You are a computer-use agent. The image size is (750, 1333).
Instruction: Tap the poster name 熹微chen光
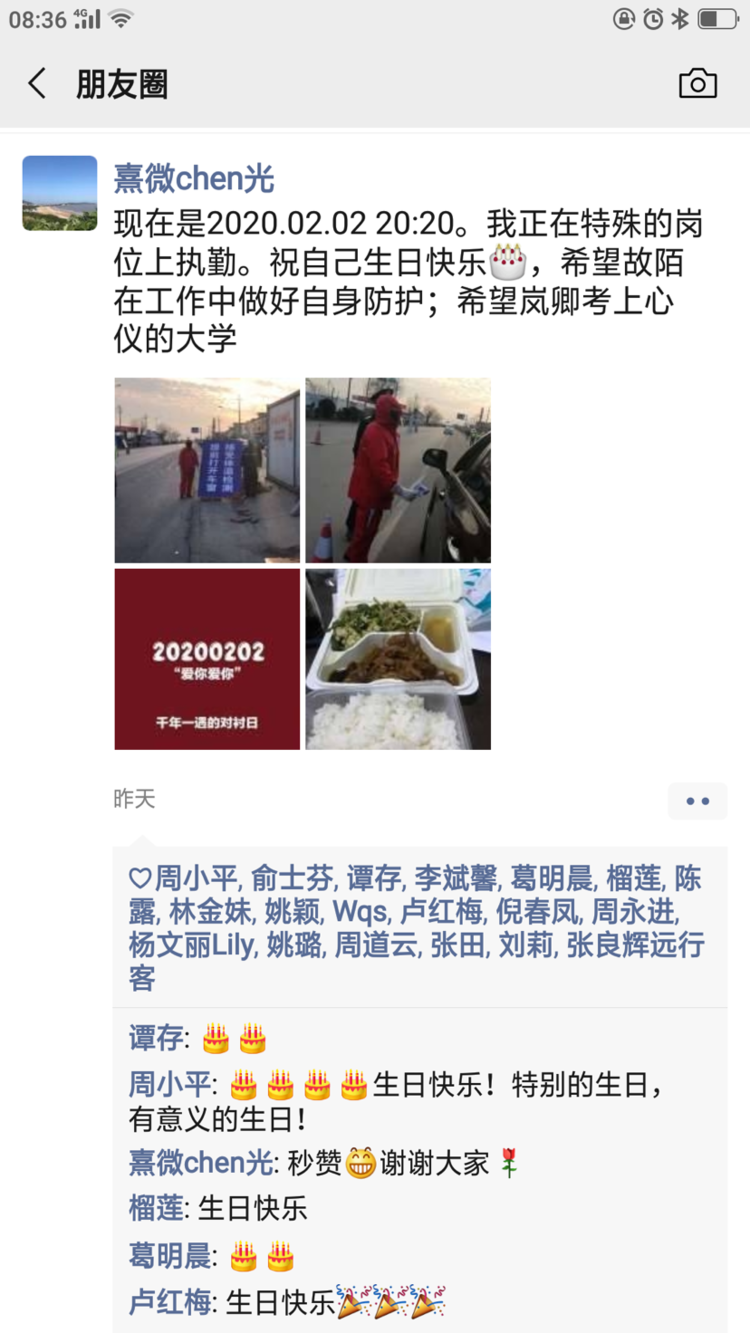coord(194,178)
